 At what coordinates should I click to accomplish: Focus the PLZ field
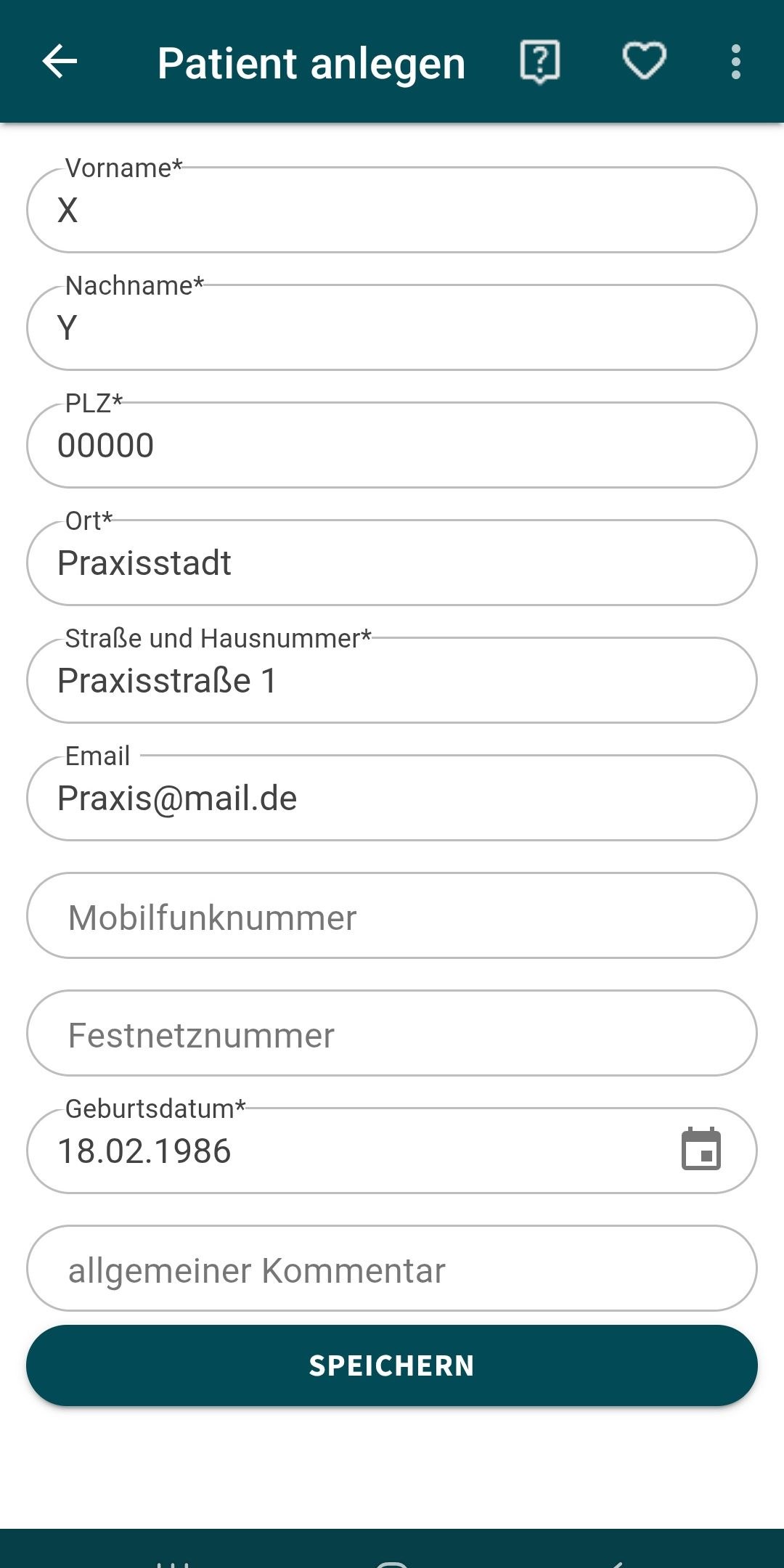click(392, 446)
